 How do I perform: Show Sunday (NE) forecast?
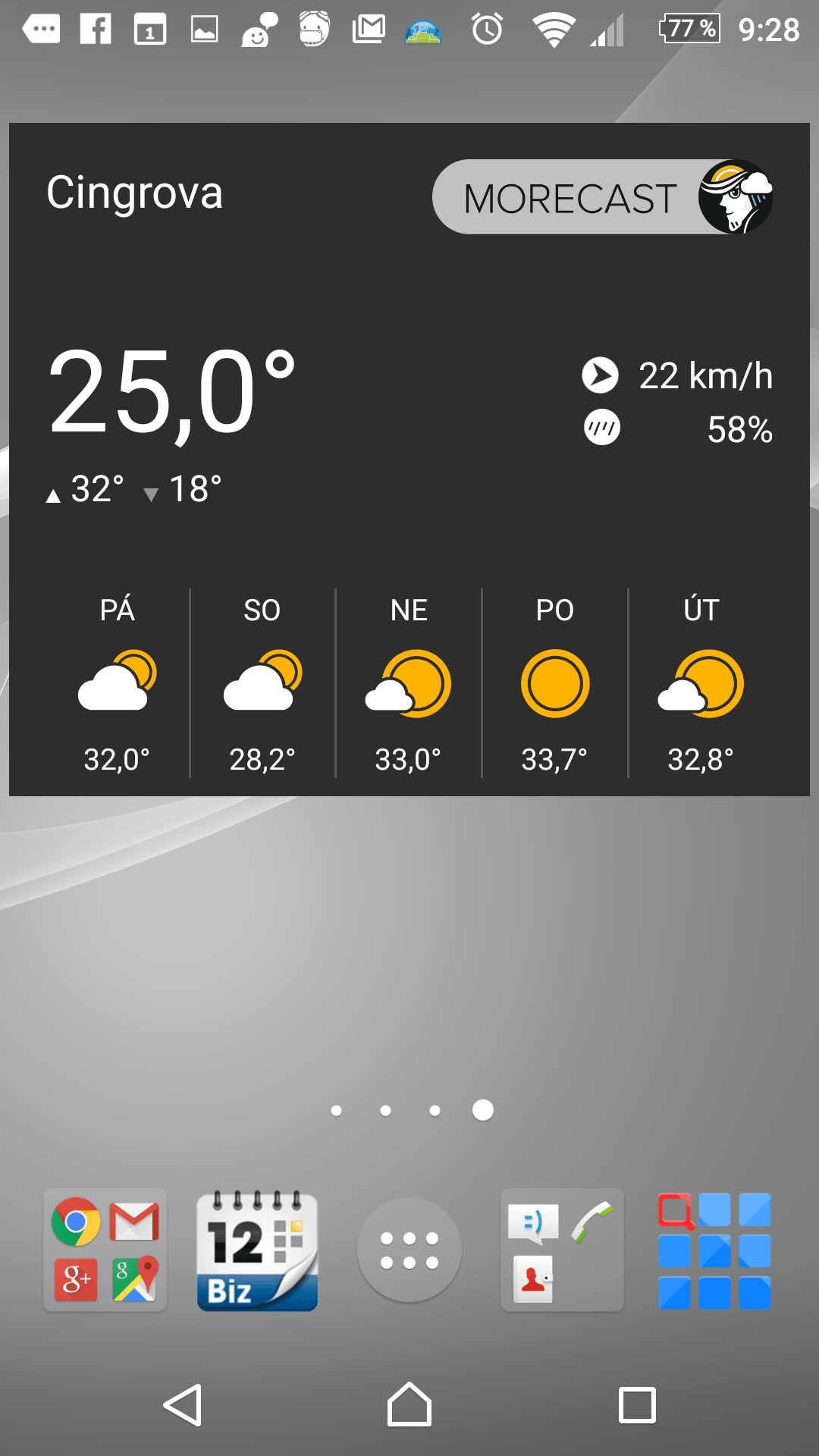pyautogui.click(x=409, y=682)
